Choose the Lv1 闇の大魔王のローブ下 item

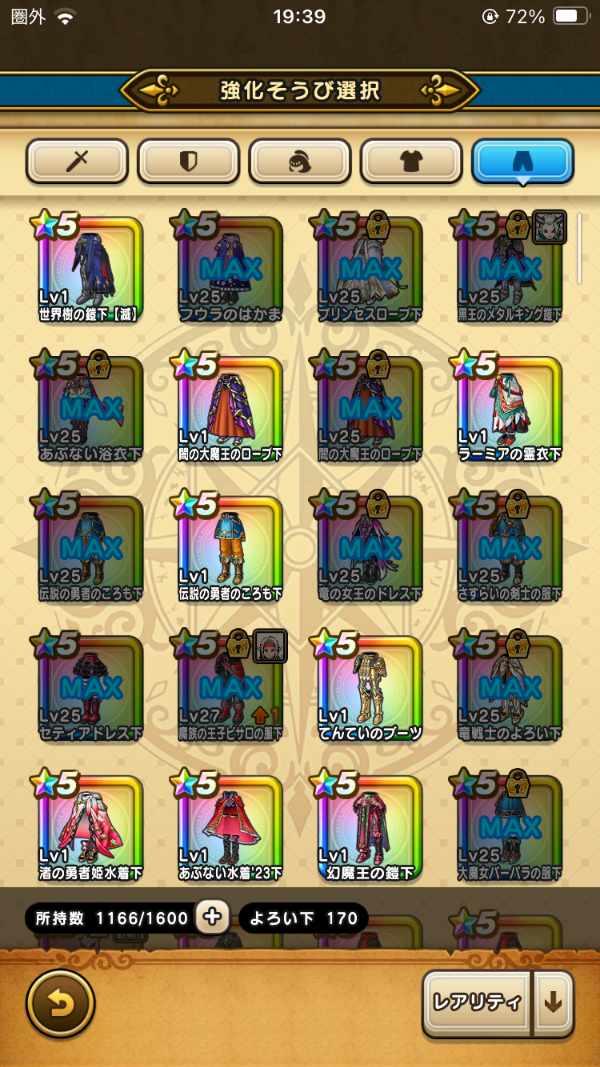(x=229, y=408)
